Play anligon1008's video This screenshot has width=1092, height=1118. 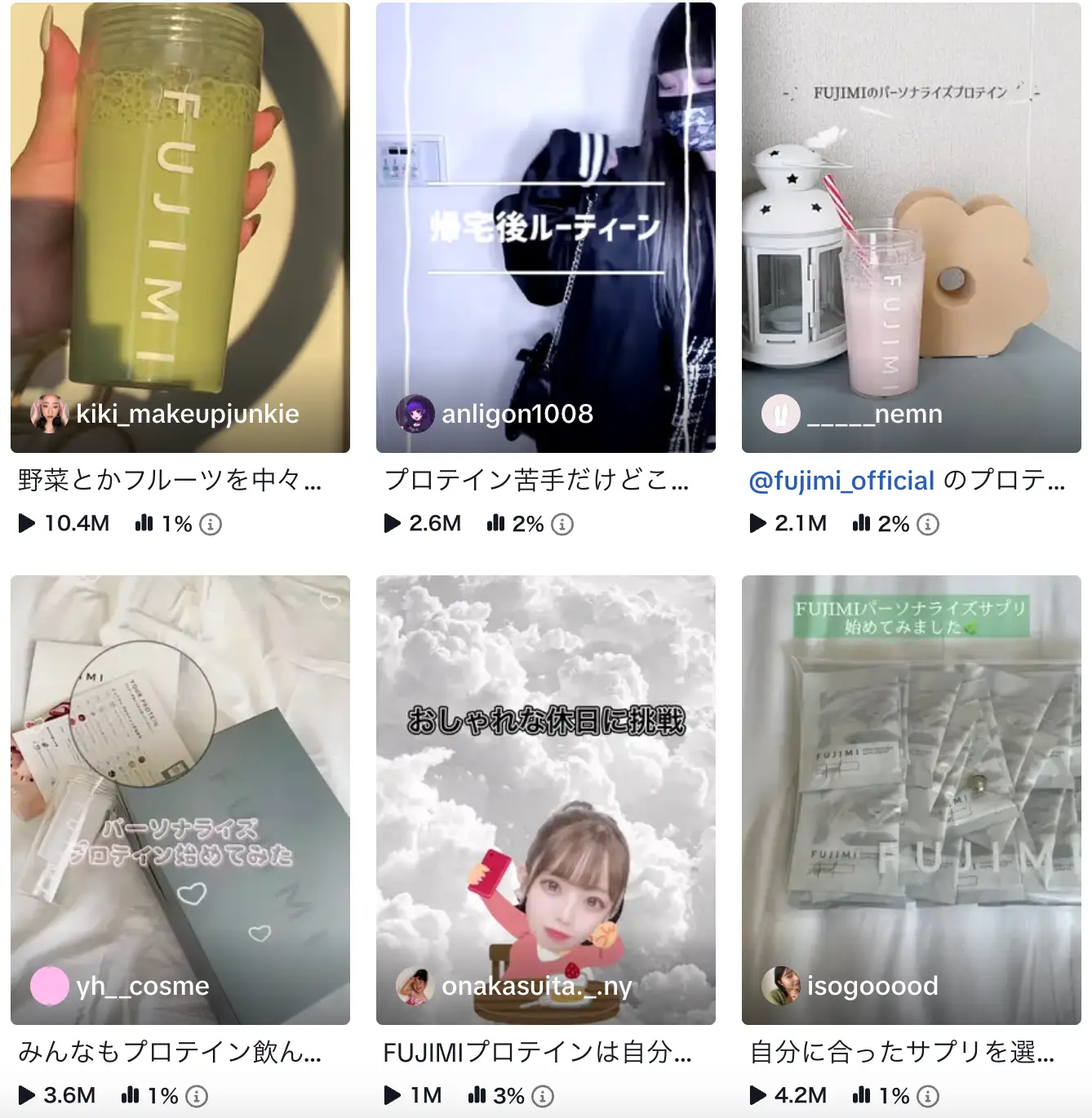click(x=545, y=227)
